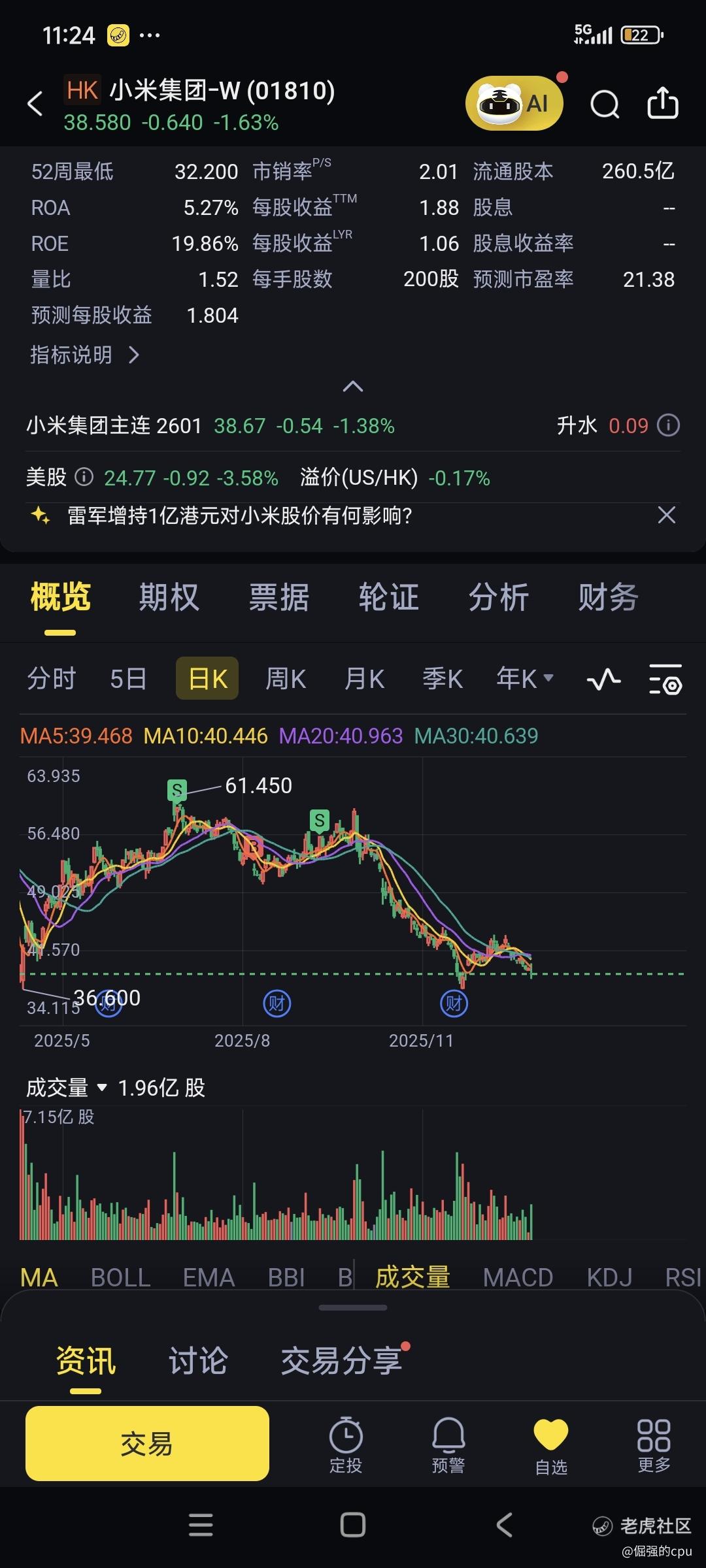The height and width of the screenshot is (1568, 706).
Task: Open 指标说明 indicator explanation
Action: pos(85,355)
